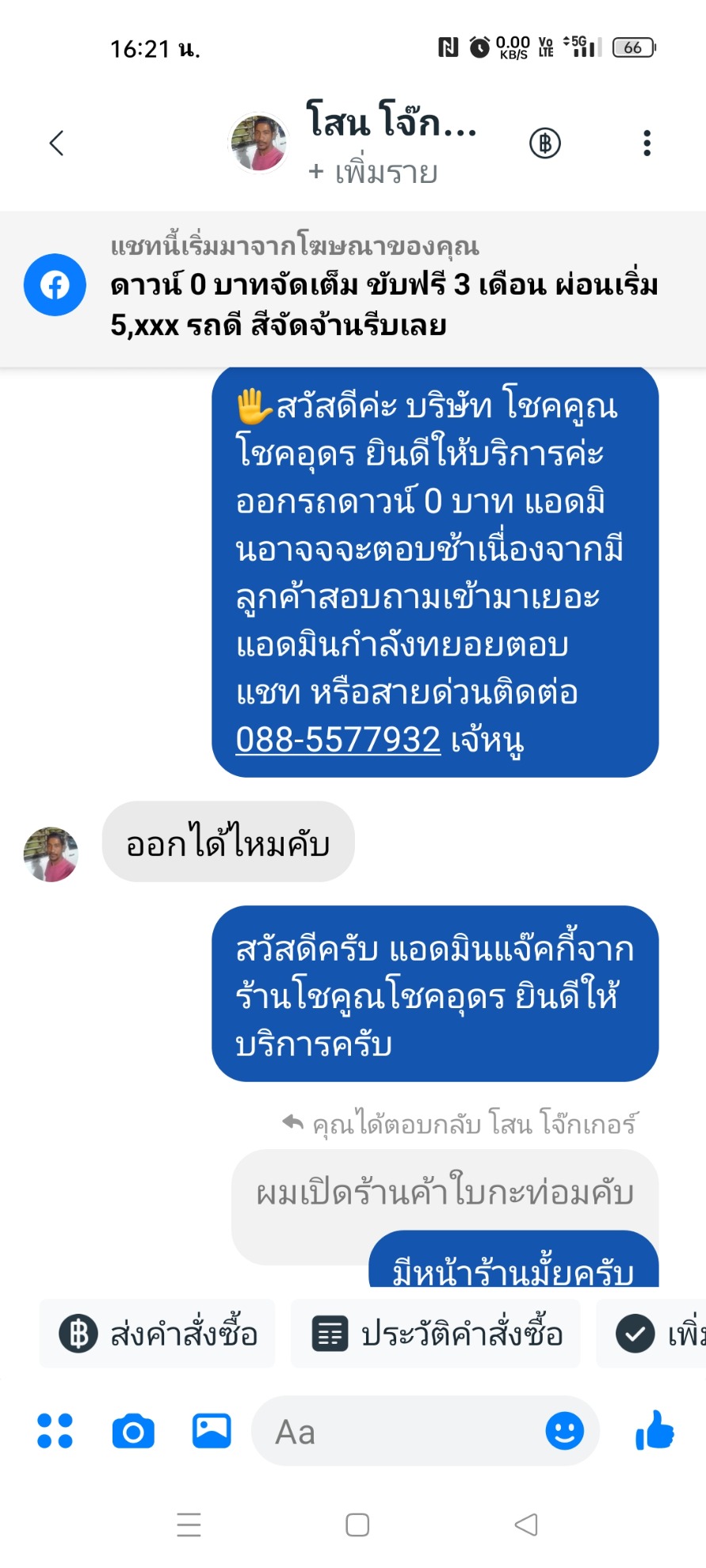Tap the ส่งคำสั่งซื้อ chip
This screenshot has width=706, height=1568.
(157, 1334)
